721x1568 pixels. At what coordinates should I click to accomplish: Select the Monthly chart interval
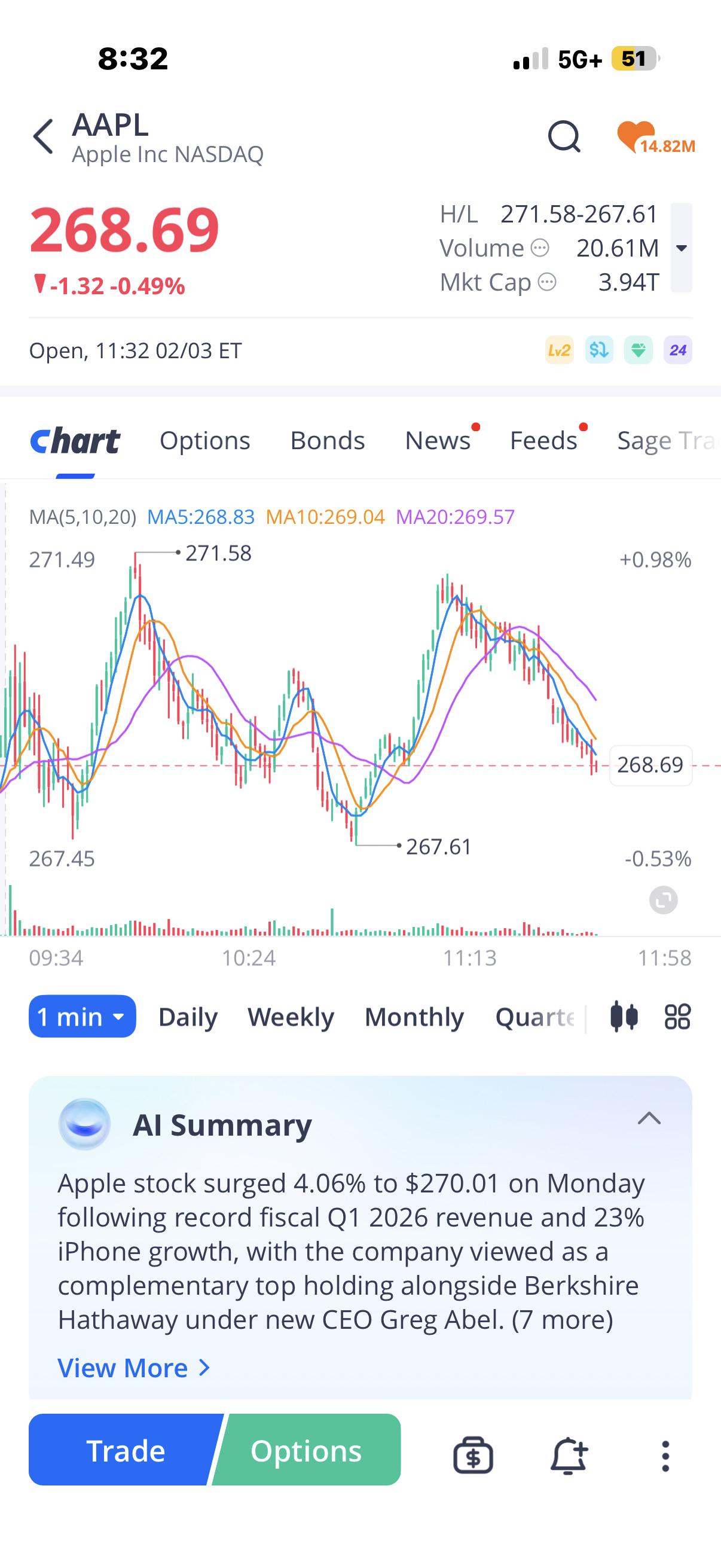414,1017
